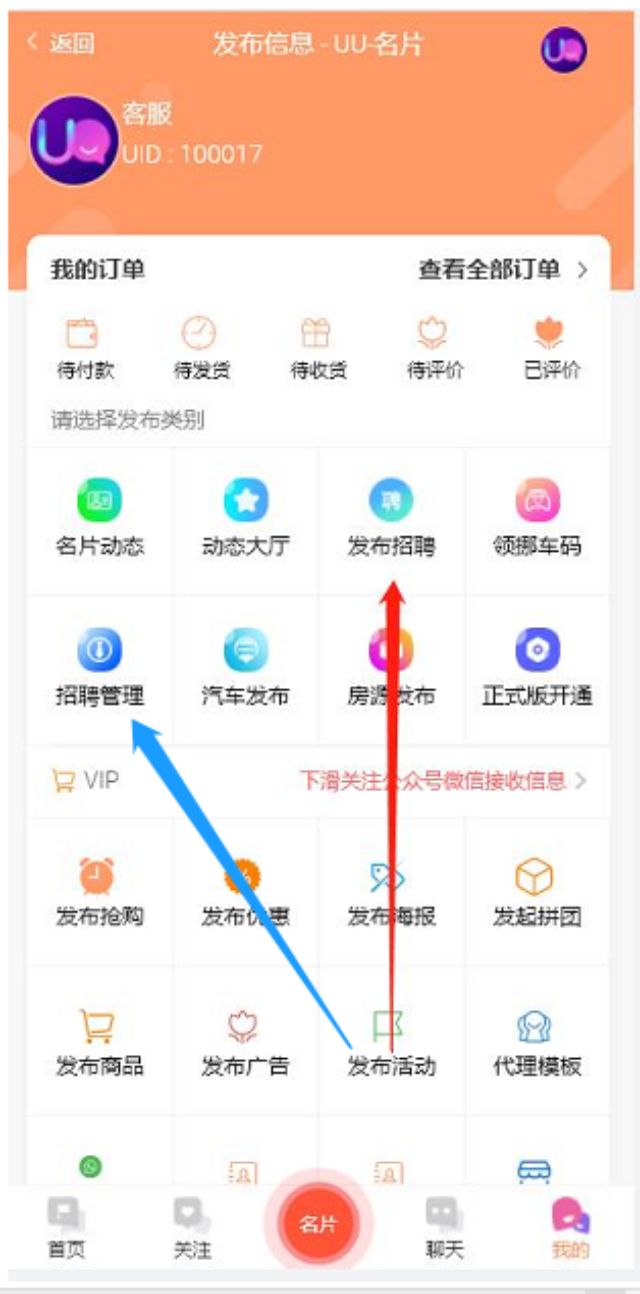The height and width of the screenshot is (1294, 640).
Task: Open 领挪车码
Action: tap(537, 519)
